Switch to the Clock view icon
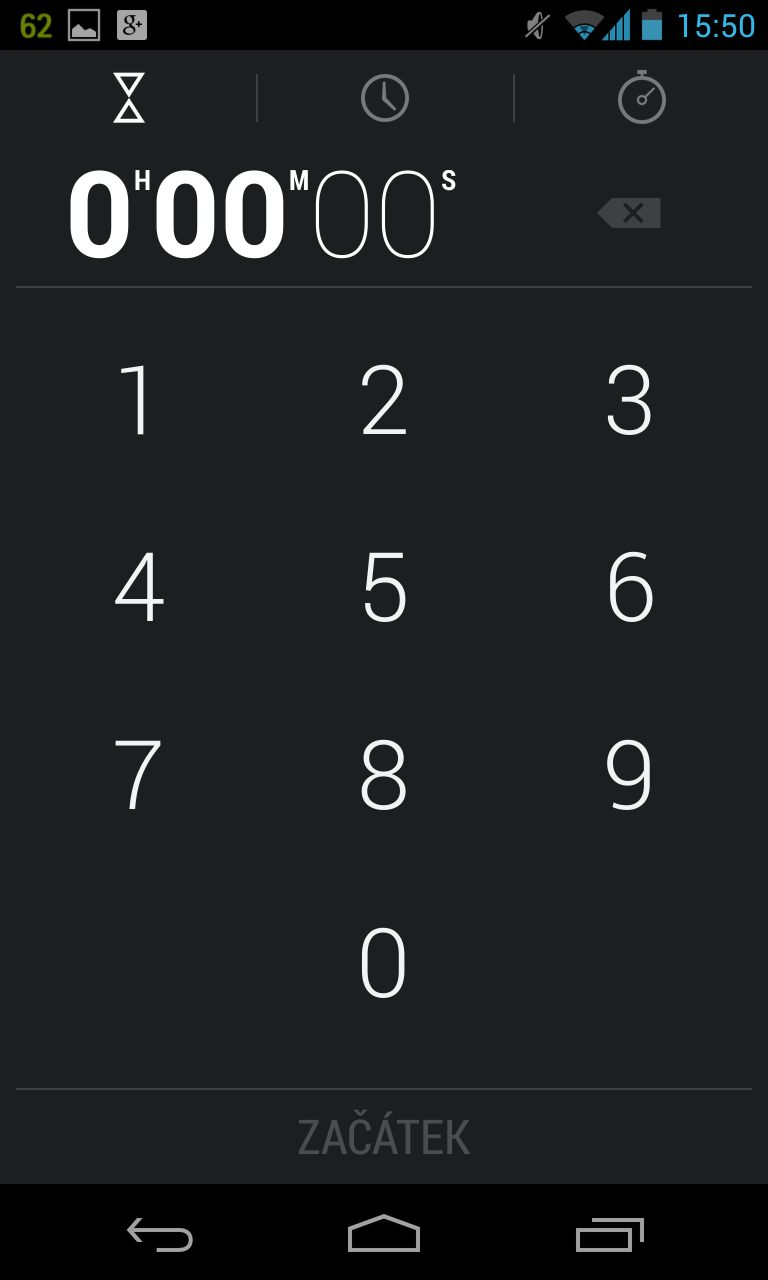Screen dimensions: 768x1280 tap(384, 97)
